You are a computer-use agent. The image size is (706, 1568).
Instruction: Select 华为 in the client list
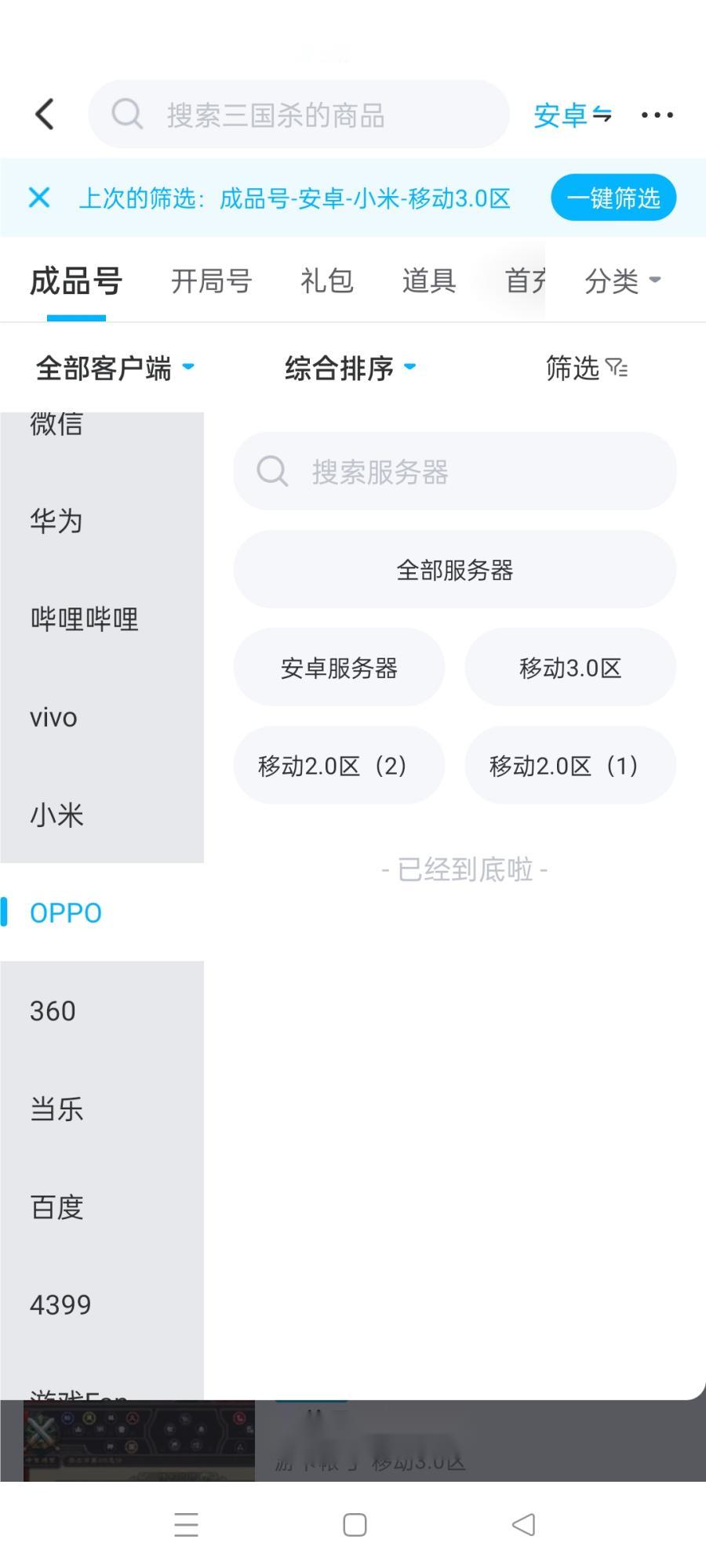click(x=56, y=521)
